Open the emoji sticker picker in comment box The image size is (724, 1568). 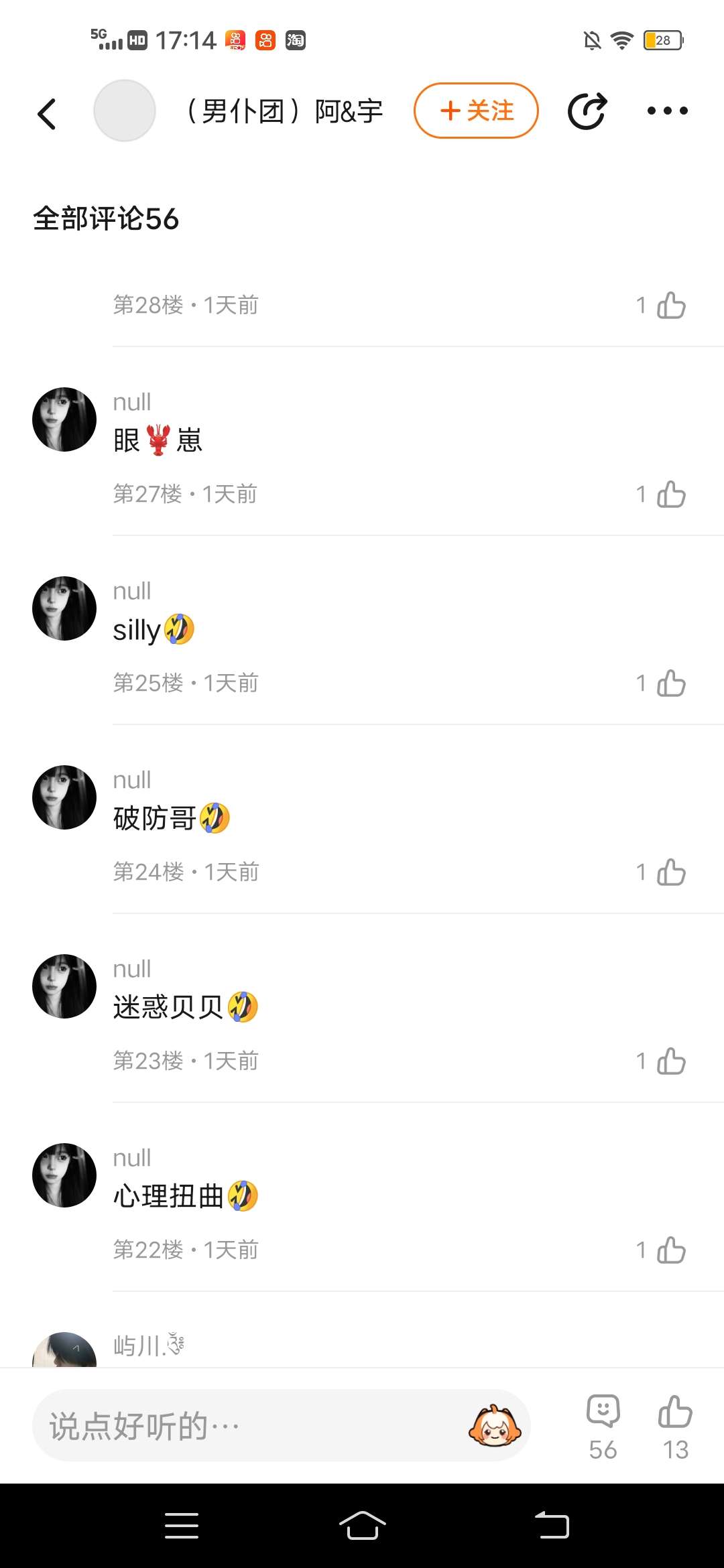(495, 1425)
